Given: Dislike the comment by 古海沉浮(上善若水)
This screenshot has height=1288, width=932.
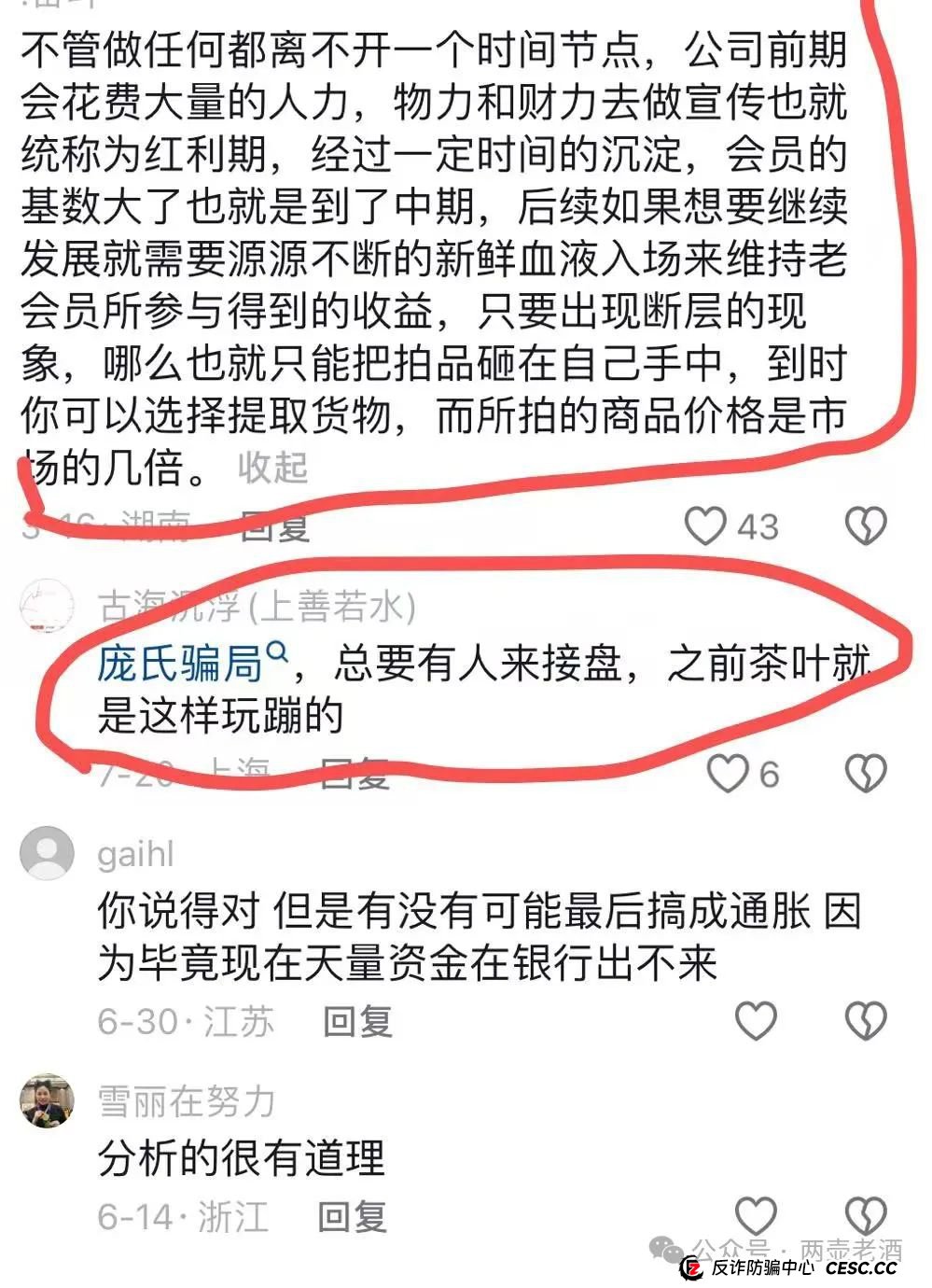Looking at the screenshot, I should click(x=865, y=773).
